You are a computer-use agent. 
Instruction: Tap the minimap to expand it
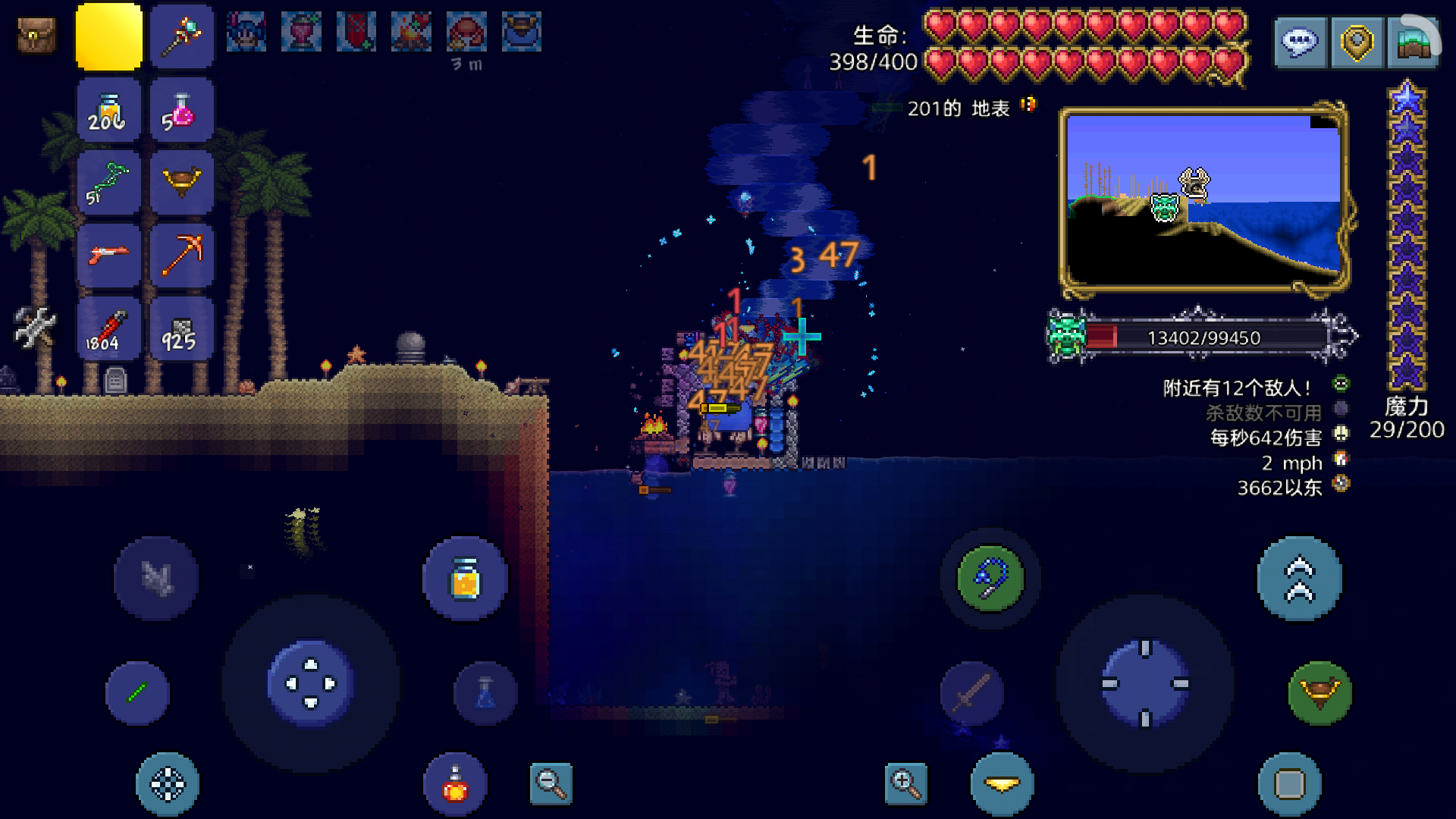1204,199
